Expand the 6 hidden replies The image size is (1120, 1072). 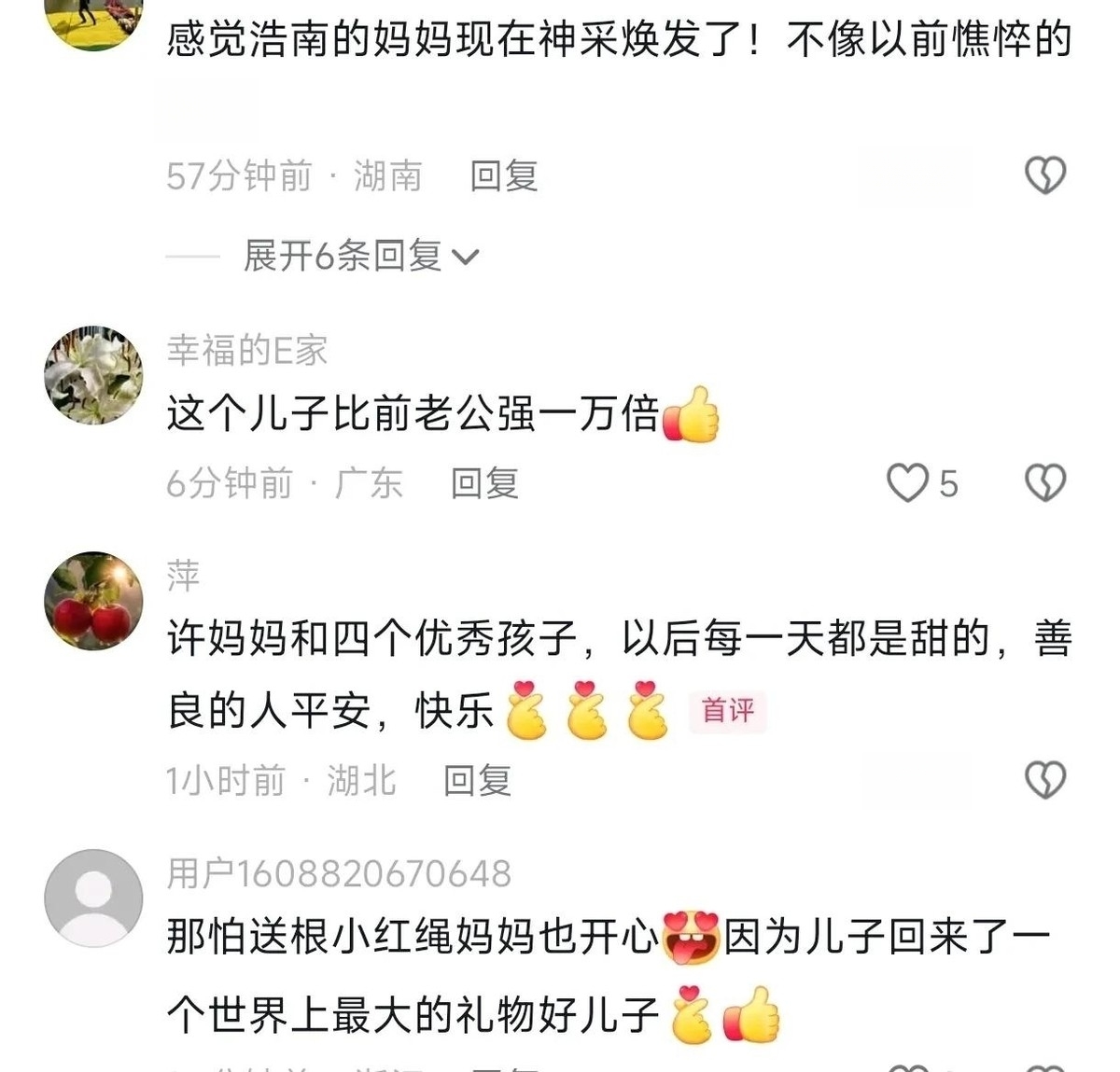click(x=360, y=256)
